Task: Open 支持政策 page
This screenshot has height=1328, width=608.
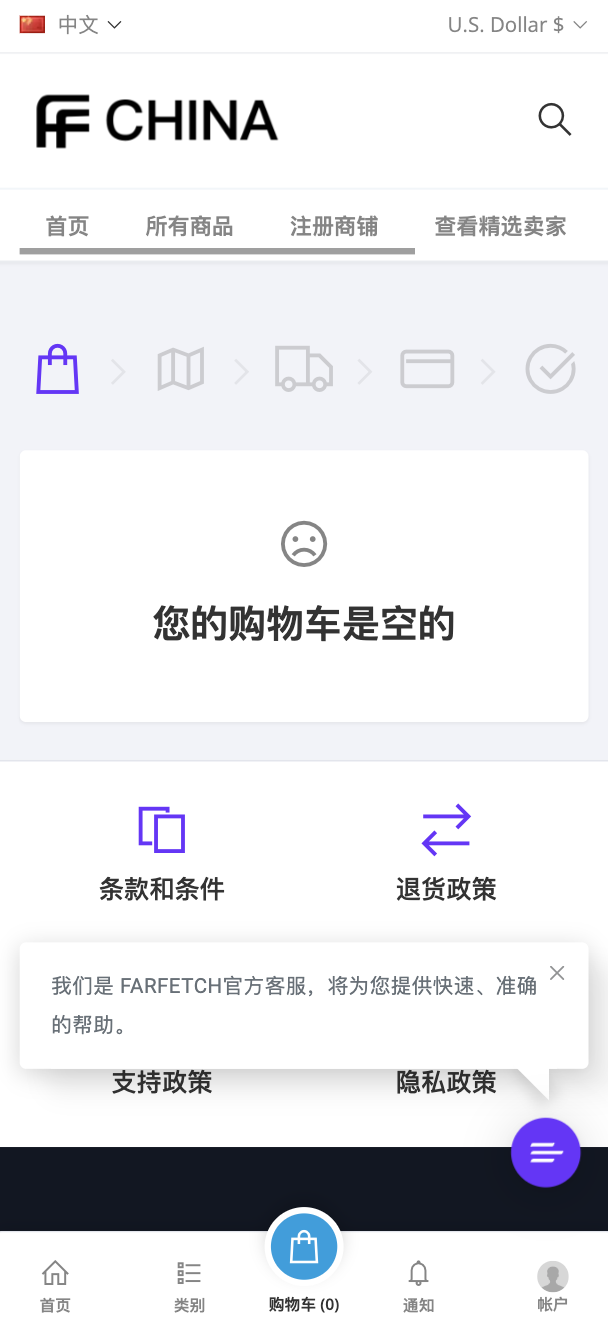Action: click(162, 1082)
